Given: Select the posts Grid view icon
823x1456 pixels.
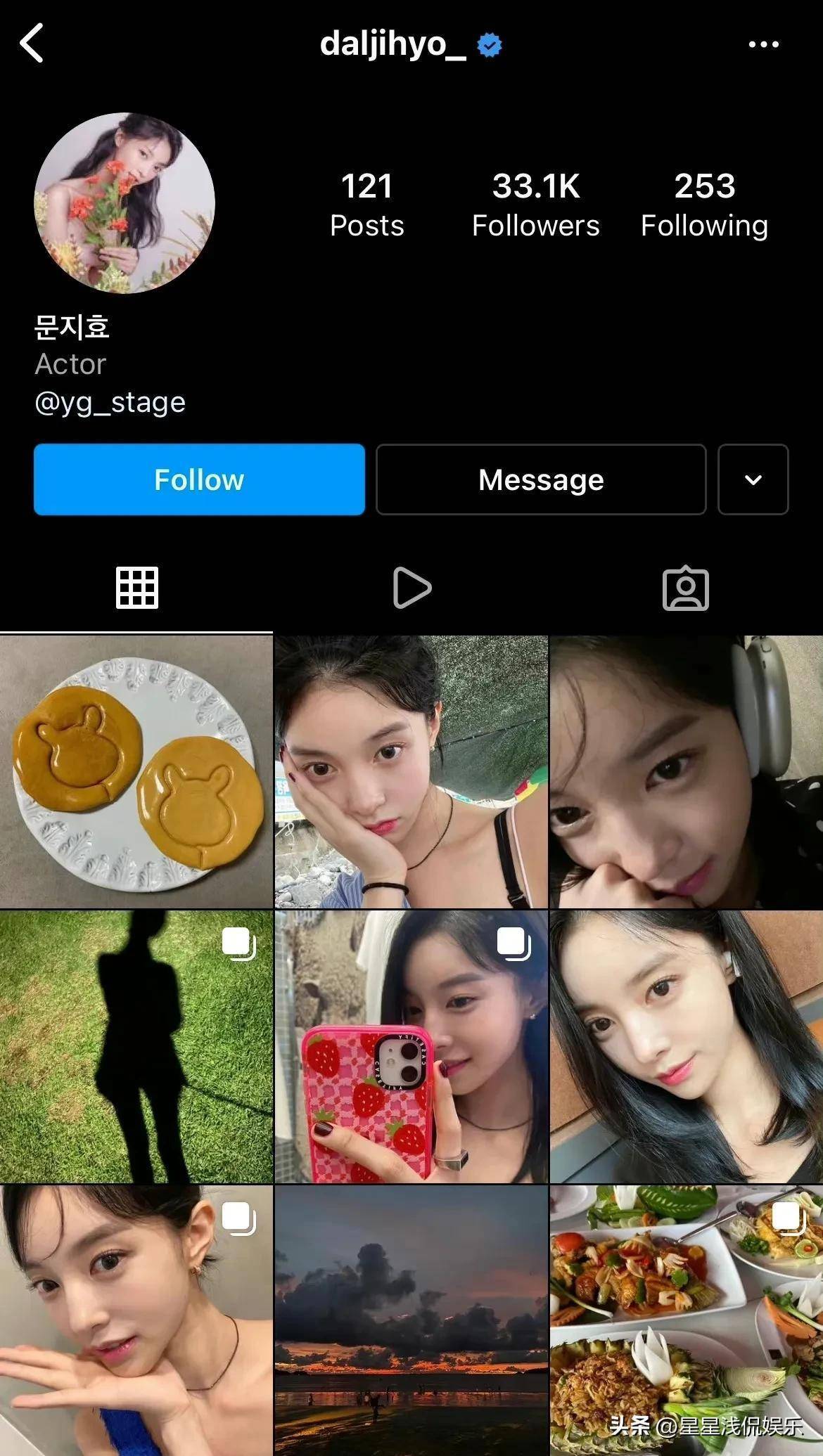Looking at the screenshot, I should (137, 589).
